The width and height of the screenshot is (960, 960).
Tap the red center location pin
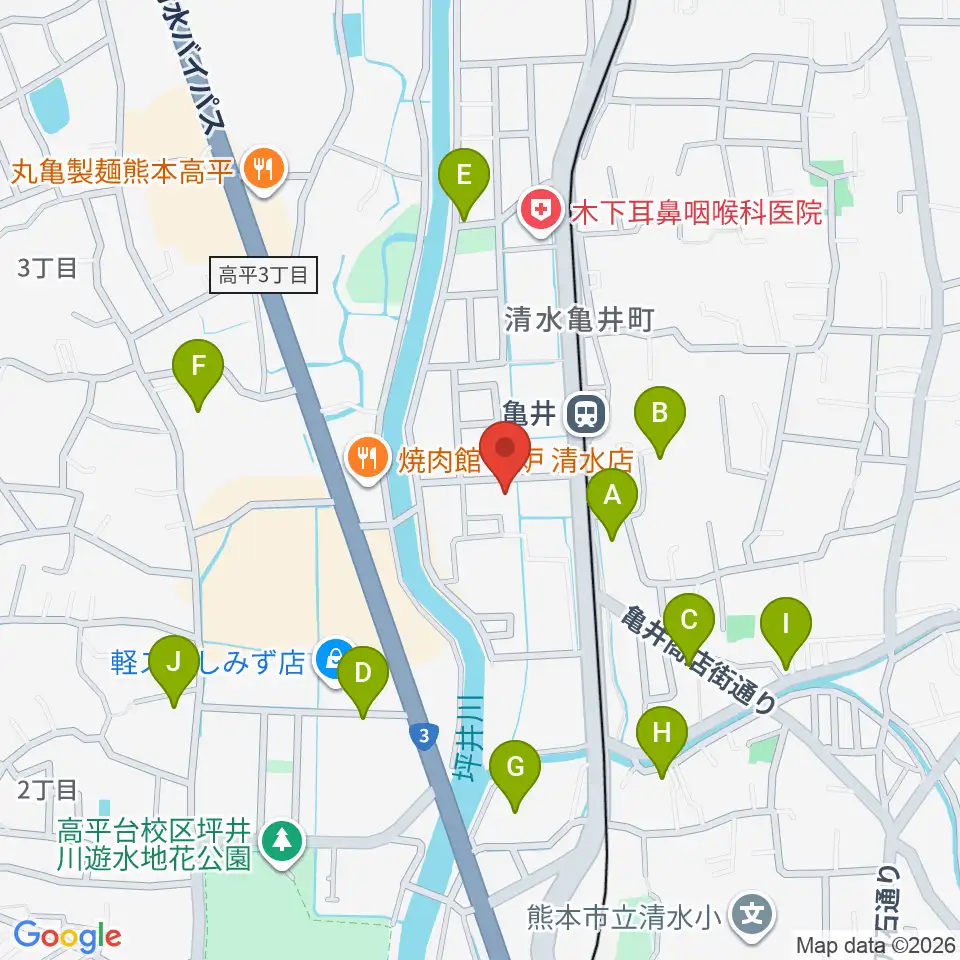tap(504, 457)
